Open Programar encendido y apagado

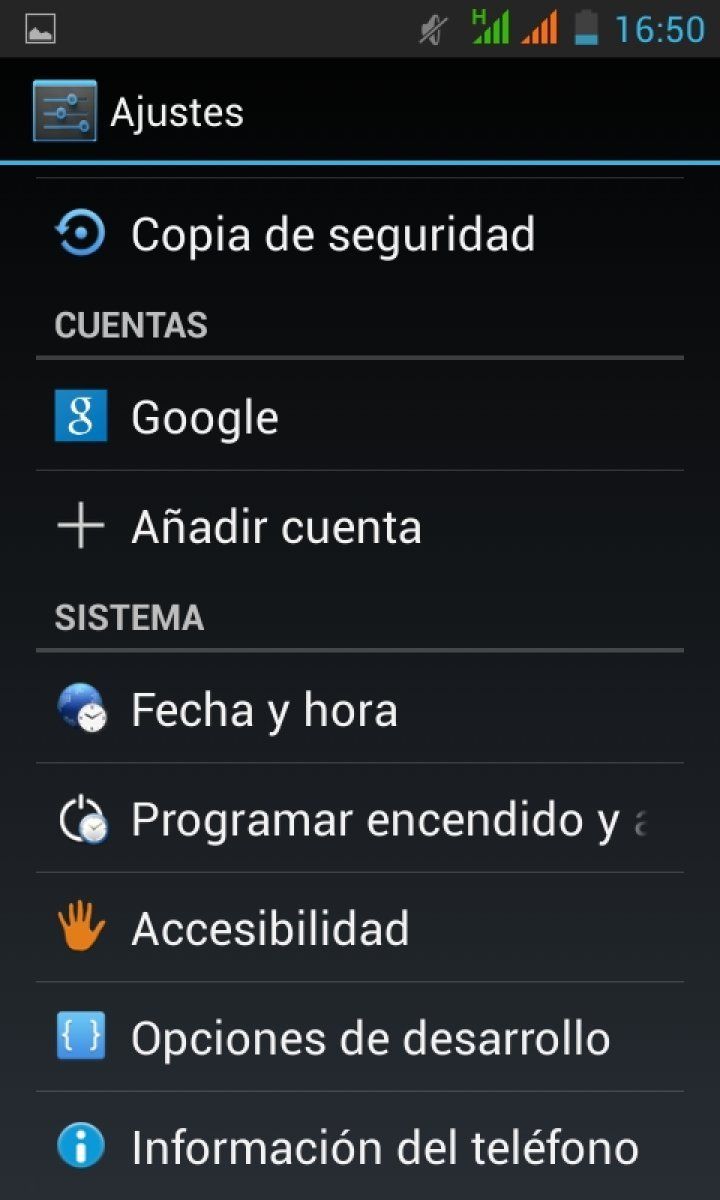(x=388, y=820)
